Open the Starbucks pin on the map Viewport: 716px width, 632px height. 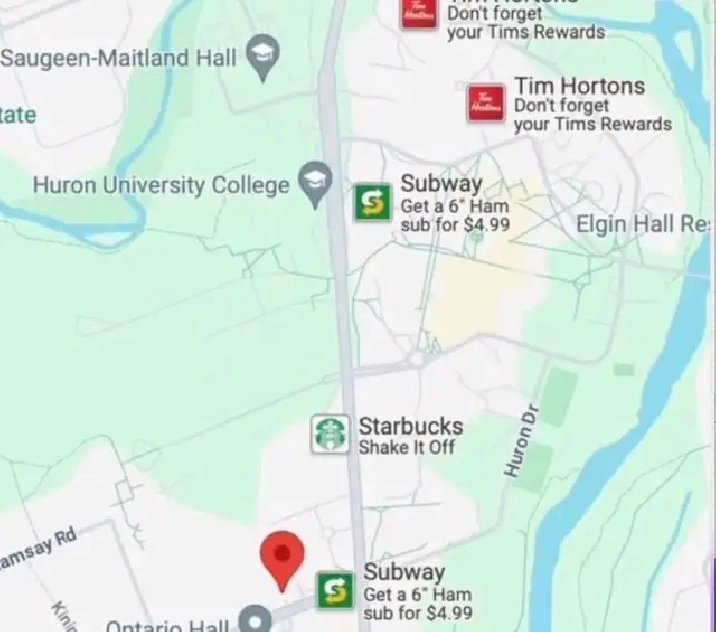coord(331,434)
